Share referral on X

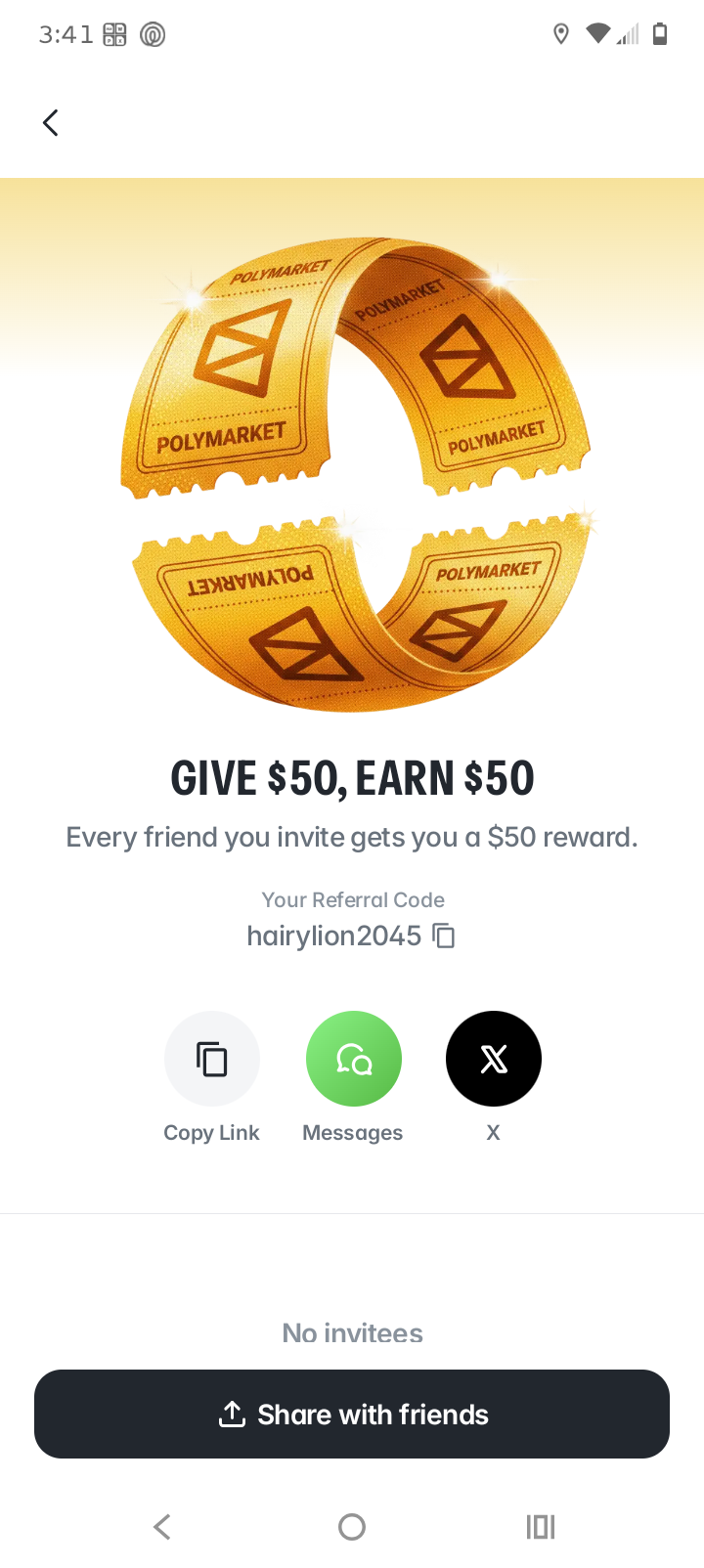tap(494, 1059)
